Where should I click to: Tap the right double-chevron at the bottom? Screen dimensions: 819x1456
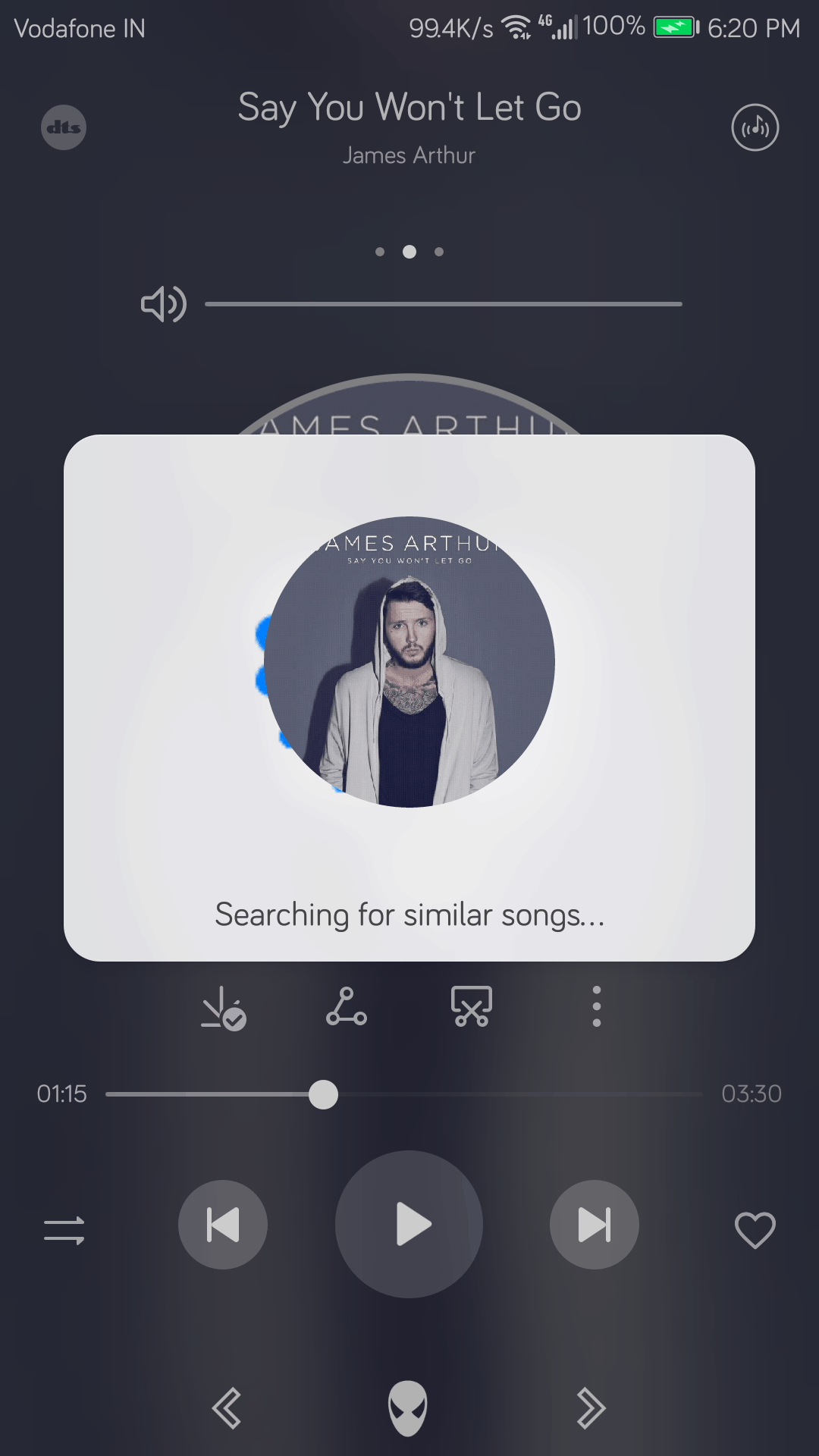(x=591, y=1408)
